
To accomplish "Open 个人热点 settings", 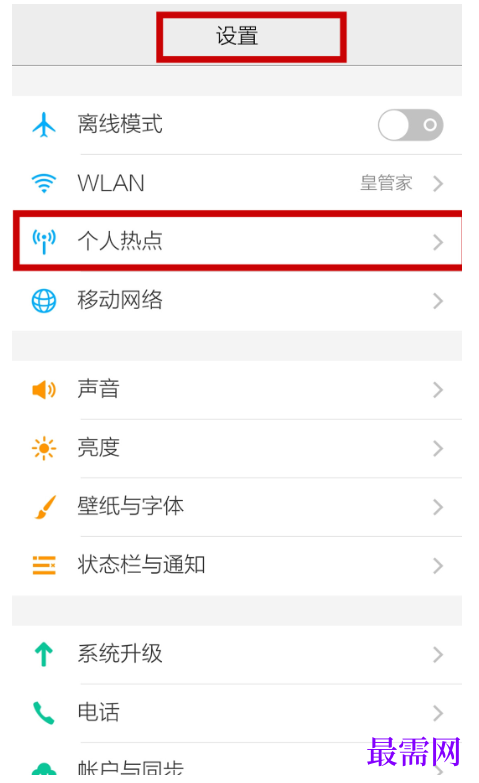I will click(x=237, y=242).
